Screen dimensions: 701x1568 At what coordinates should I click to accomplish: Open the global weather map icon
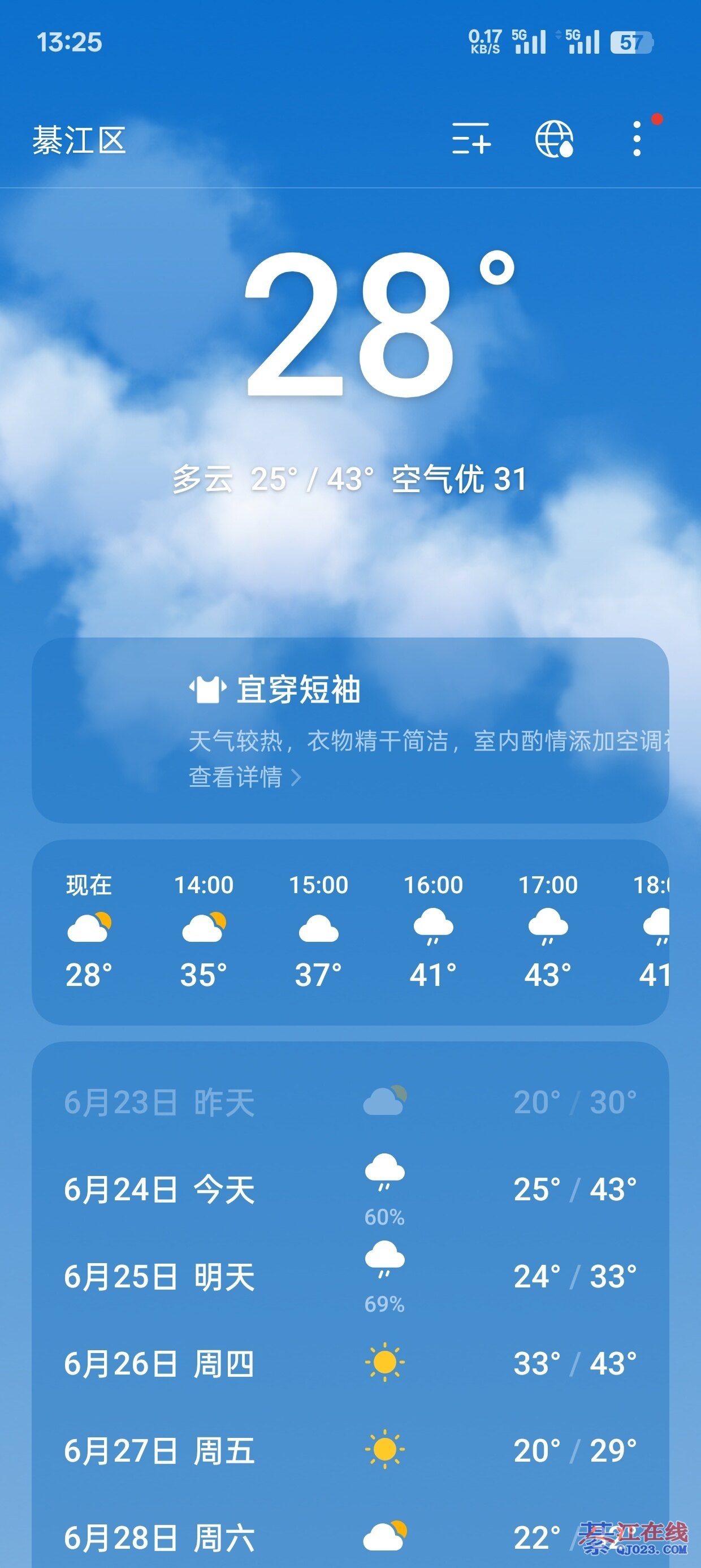point(554,139)
